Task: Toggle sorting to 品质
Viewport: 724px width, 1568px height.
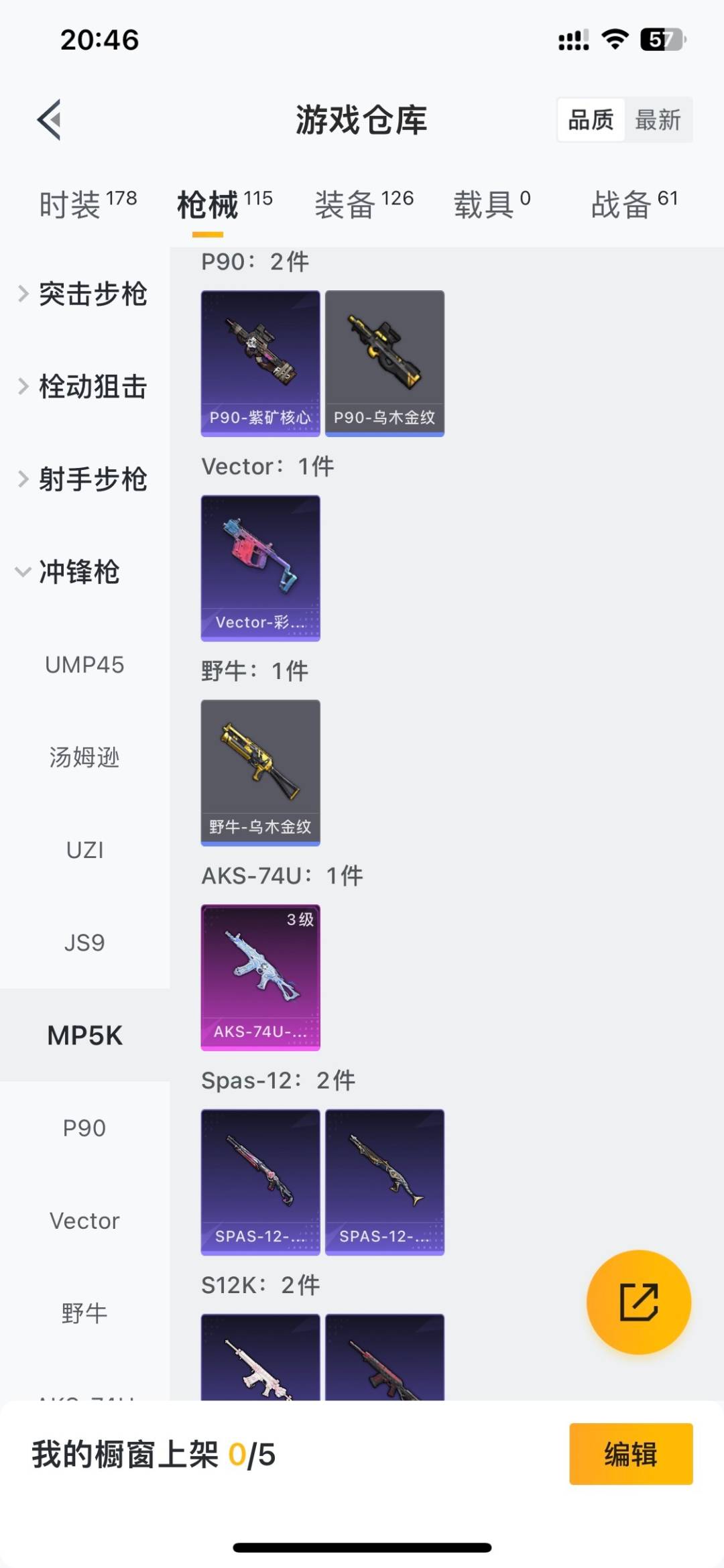Action: point(590,119)
